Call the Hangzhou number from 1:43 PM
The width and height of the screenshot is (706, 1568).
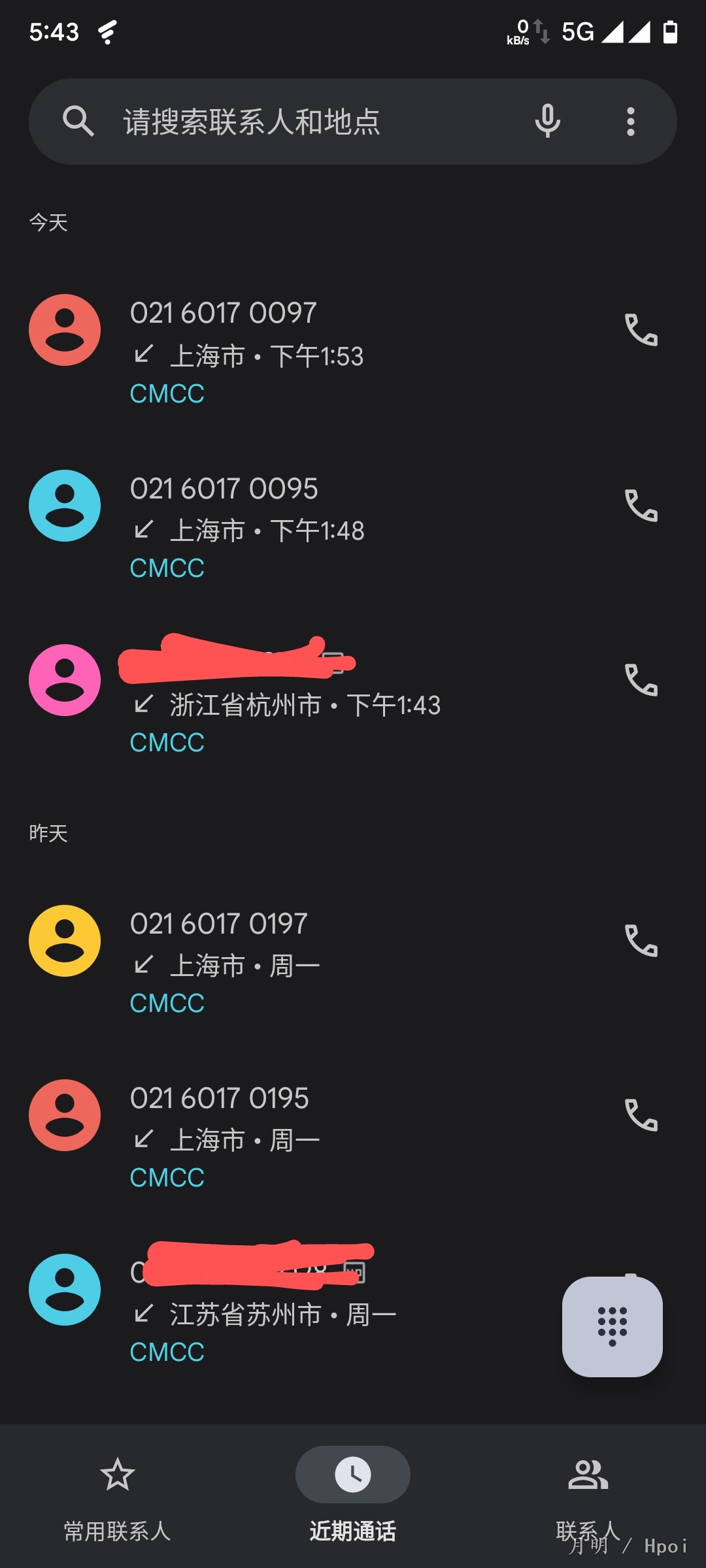(641, 680)
